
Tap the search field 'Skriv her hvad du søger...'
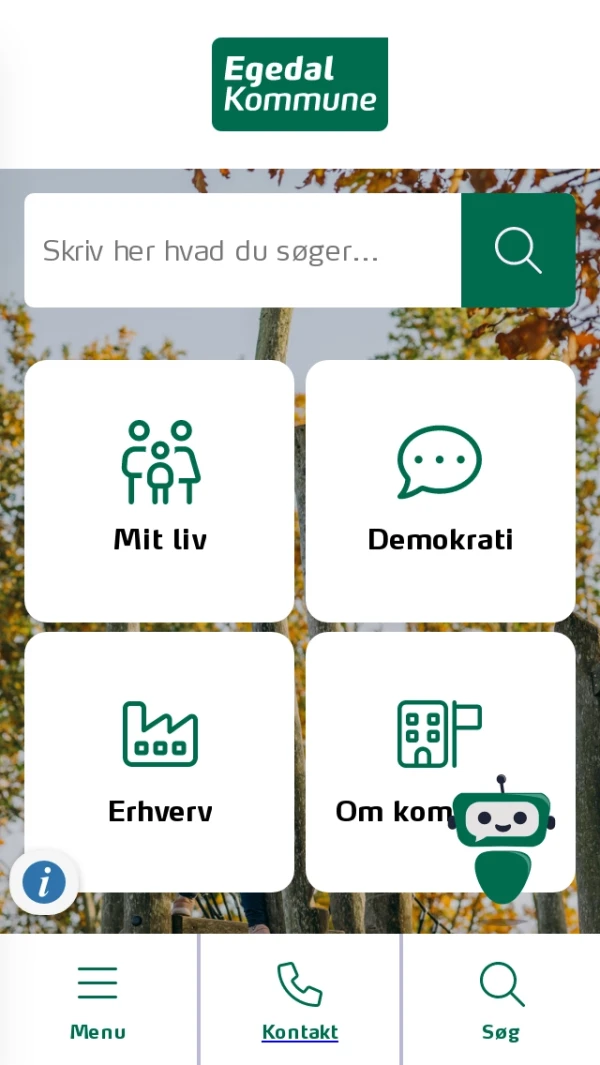click(x=242, y=250)
